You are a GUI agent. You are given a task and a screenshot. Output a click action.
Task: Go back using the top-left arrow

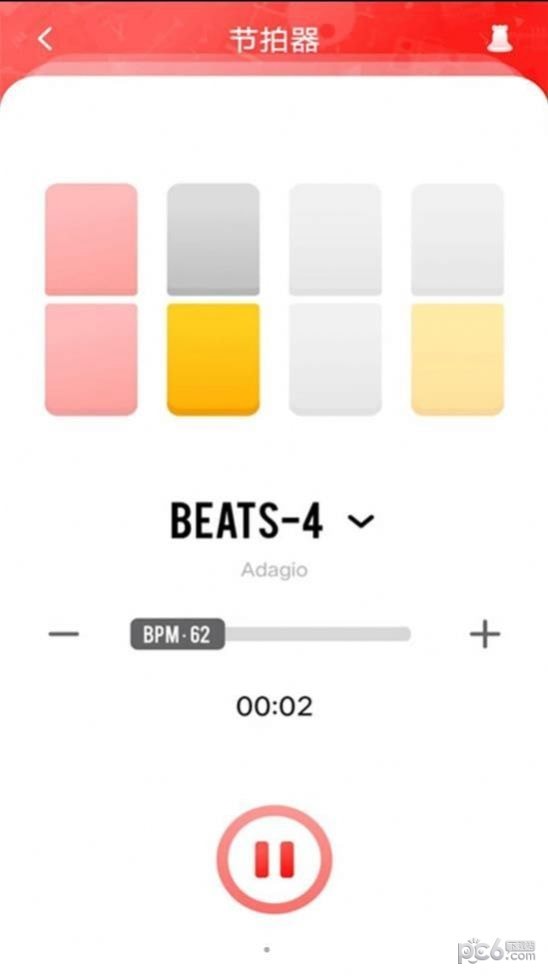[x=45, y=39]
